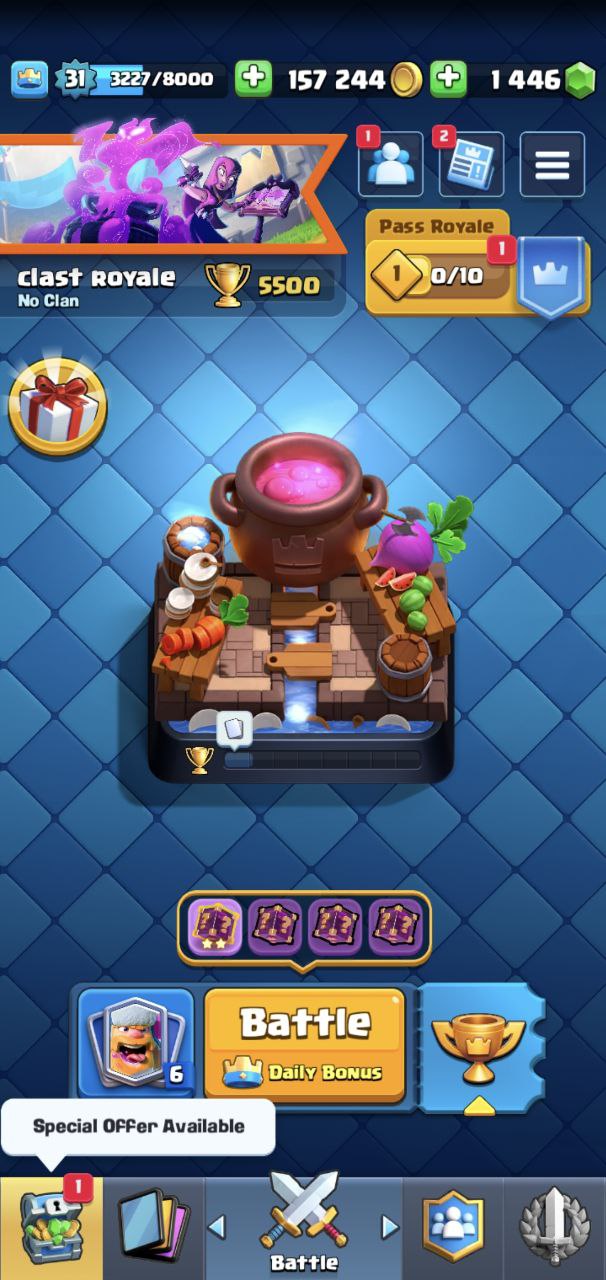Tap the green plus to add gold

(254, 79)
